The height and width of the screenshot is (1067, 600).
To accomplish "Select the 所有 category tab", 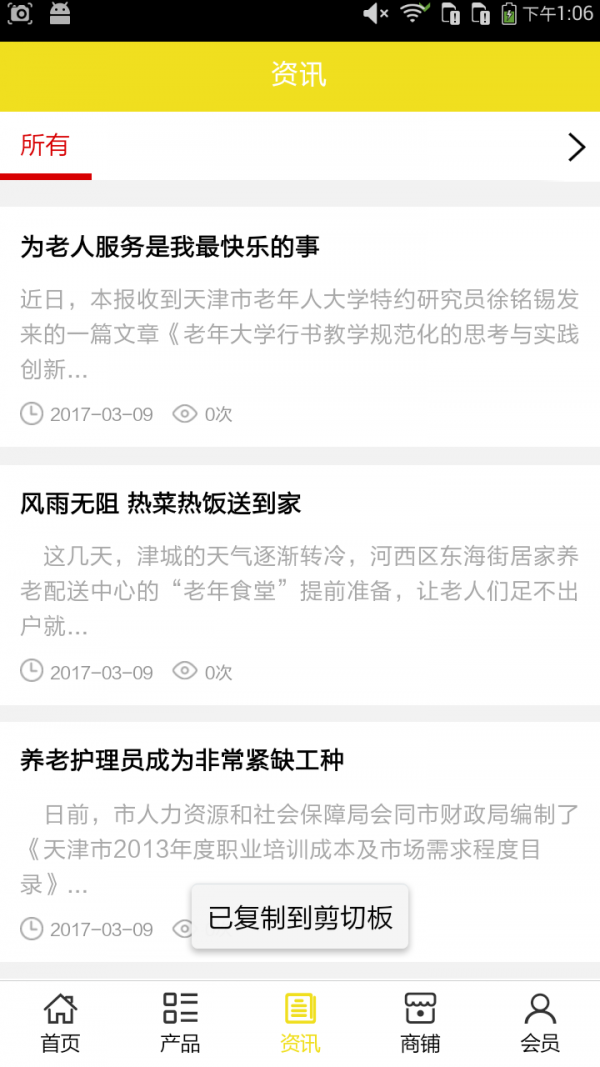I will (45, 146).
